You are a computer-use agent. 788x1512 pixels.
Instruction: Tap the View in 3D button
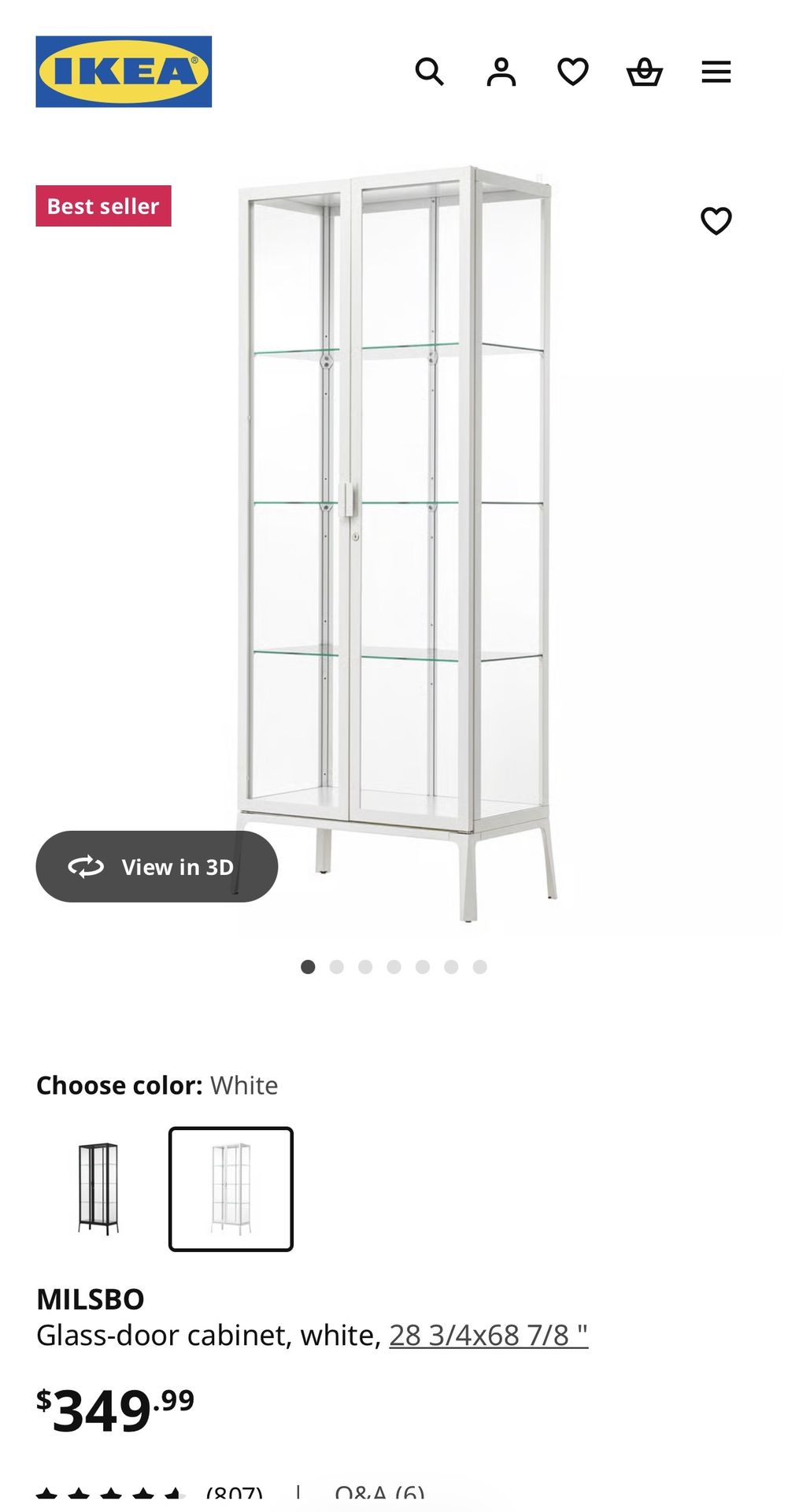pyautogui.click(x=157, y=866)
